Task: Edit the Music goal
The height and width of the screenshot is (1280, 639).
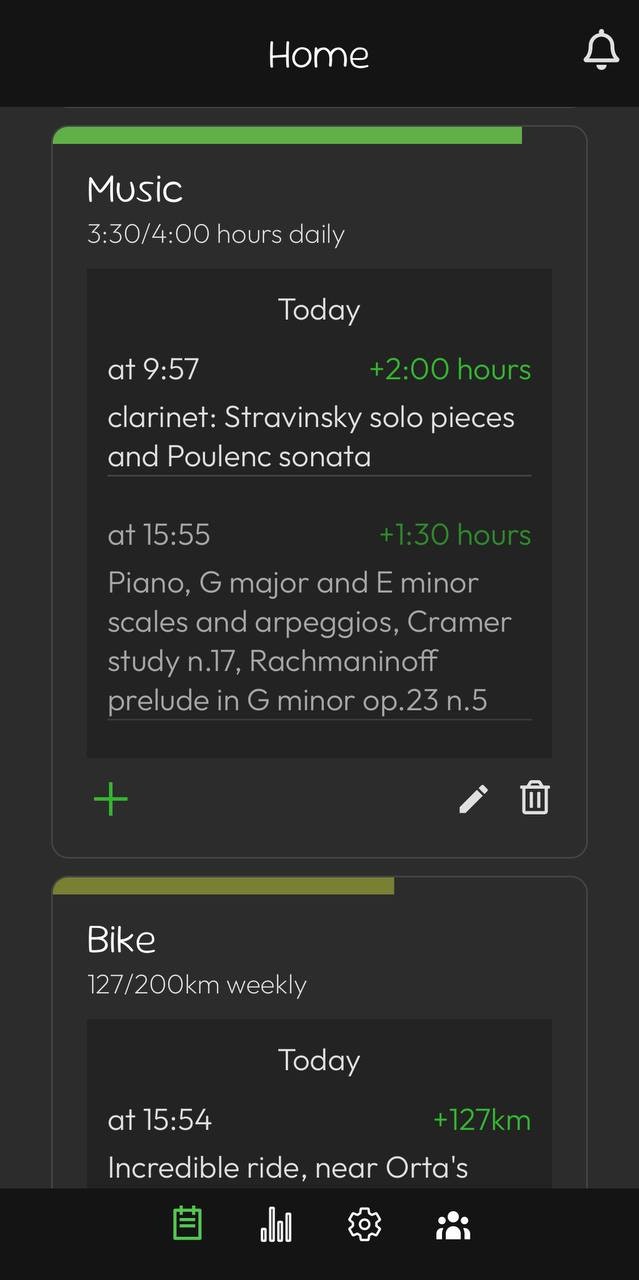Action: click(474, 799)
